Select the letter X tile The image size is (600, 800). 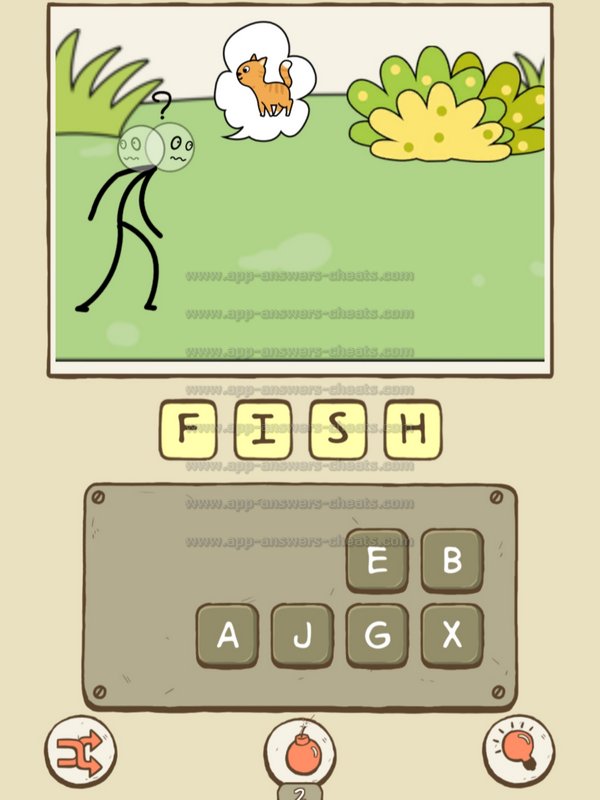(x=452, y=636)
